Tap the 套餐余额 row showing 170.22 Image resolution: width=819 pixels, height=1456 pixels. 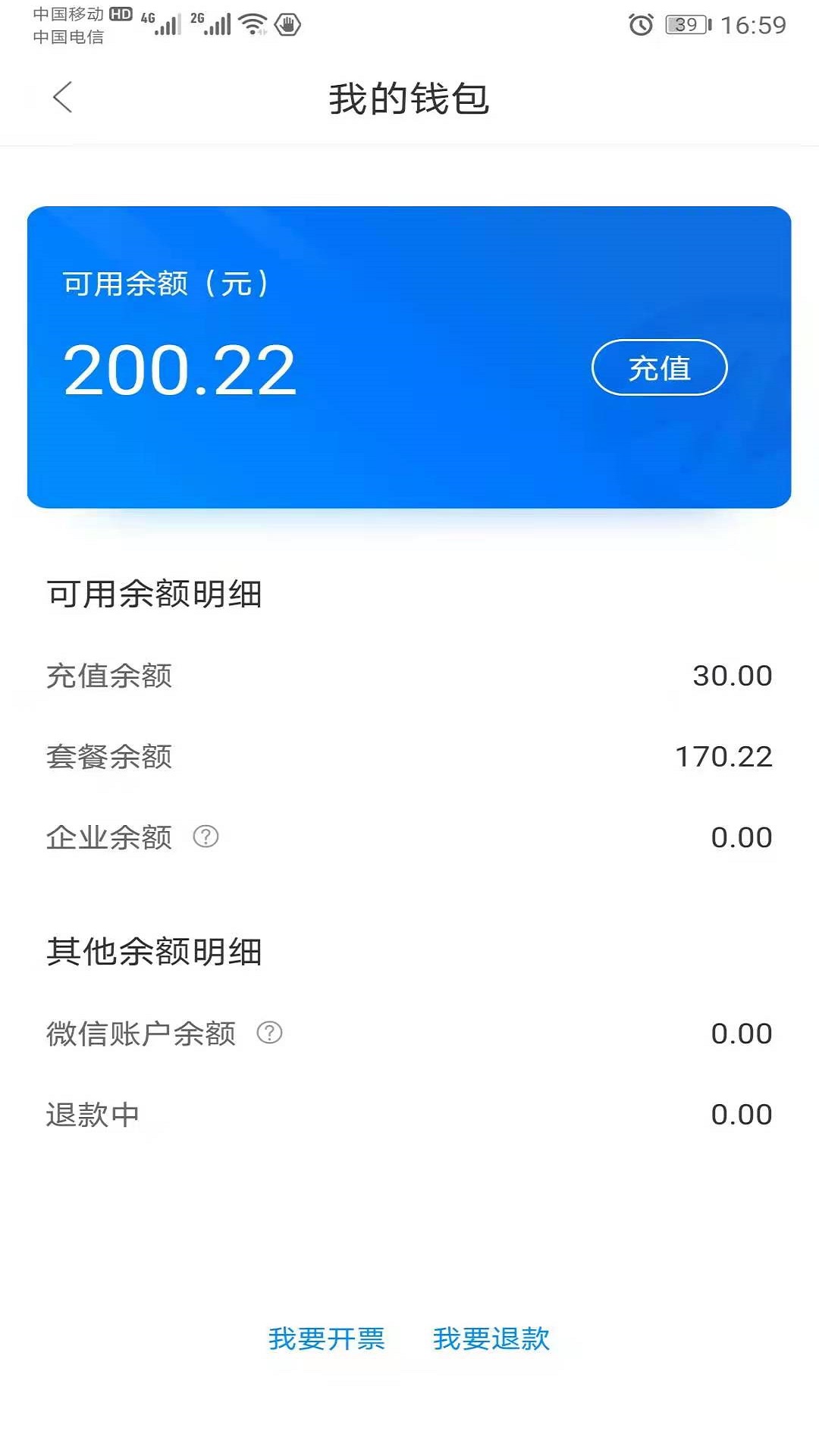(409, 755)
